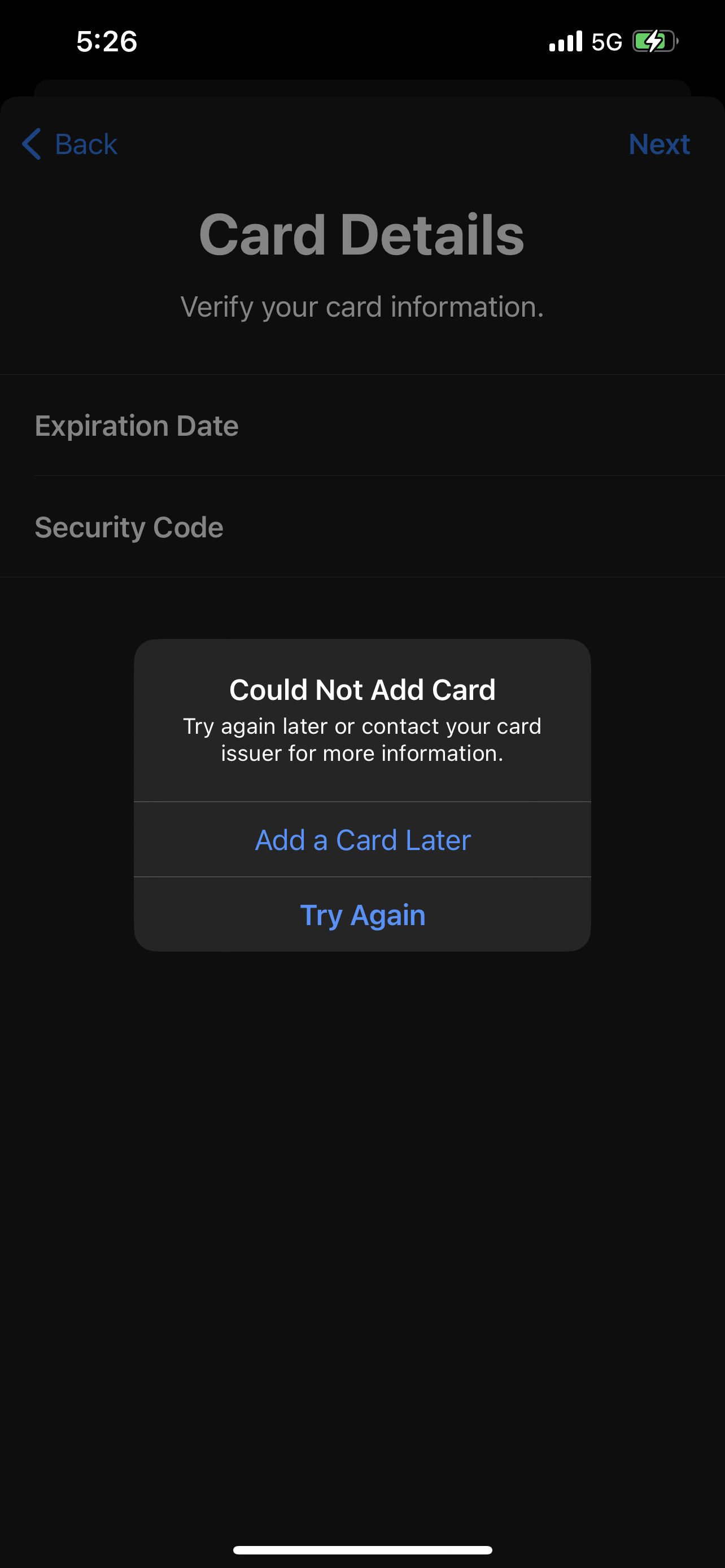Tap Next at the top right
Image resolution: width=725 pixels, height=1568 pixels.
(660, 144)
